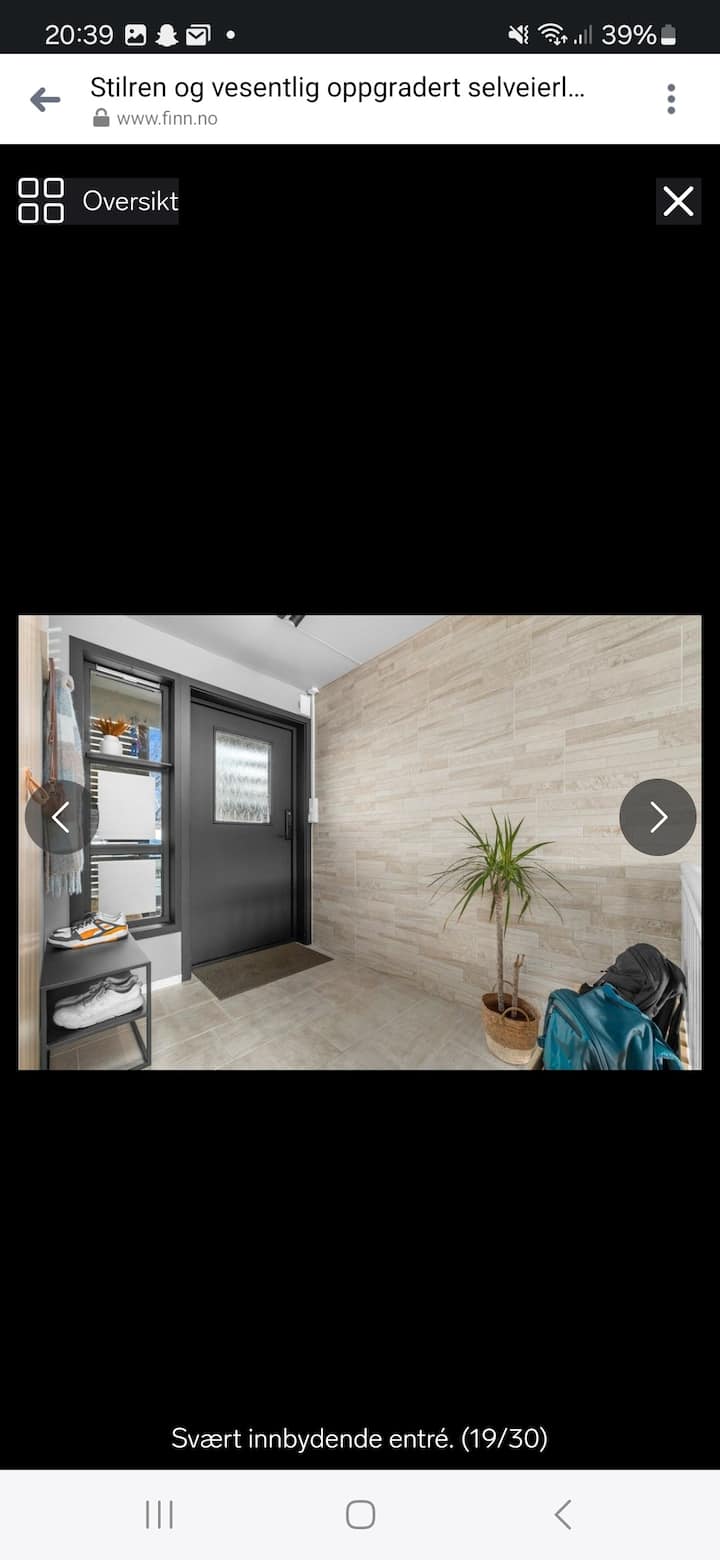
Task: Tap the system home button
Action: coord(360,1514)
